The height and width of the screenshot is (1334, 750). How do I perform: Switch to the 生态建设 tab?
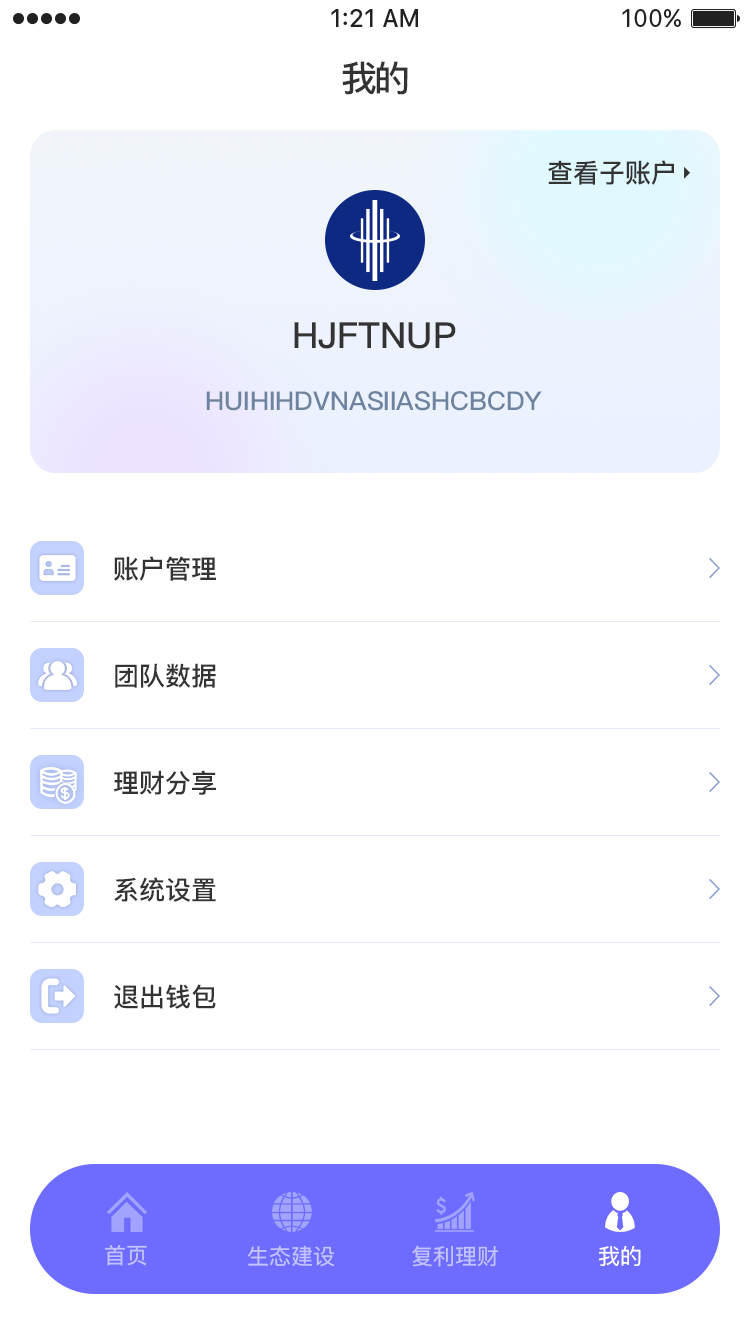pyautogui.click(x=290, y=1230)
